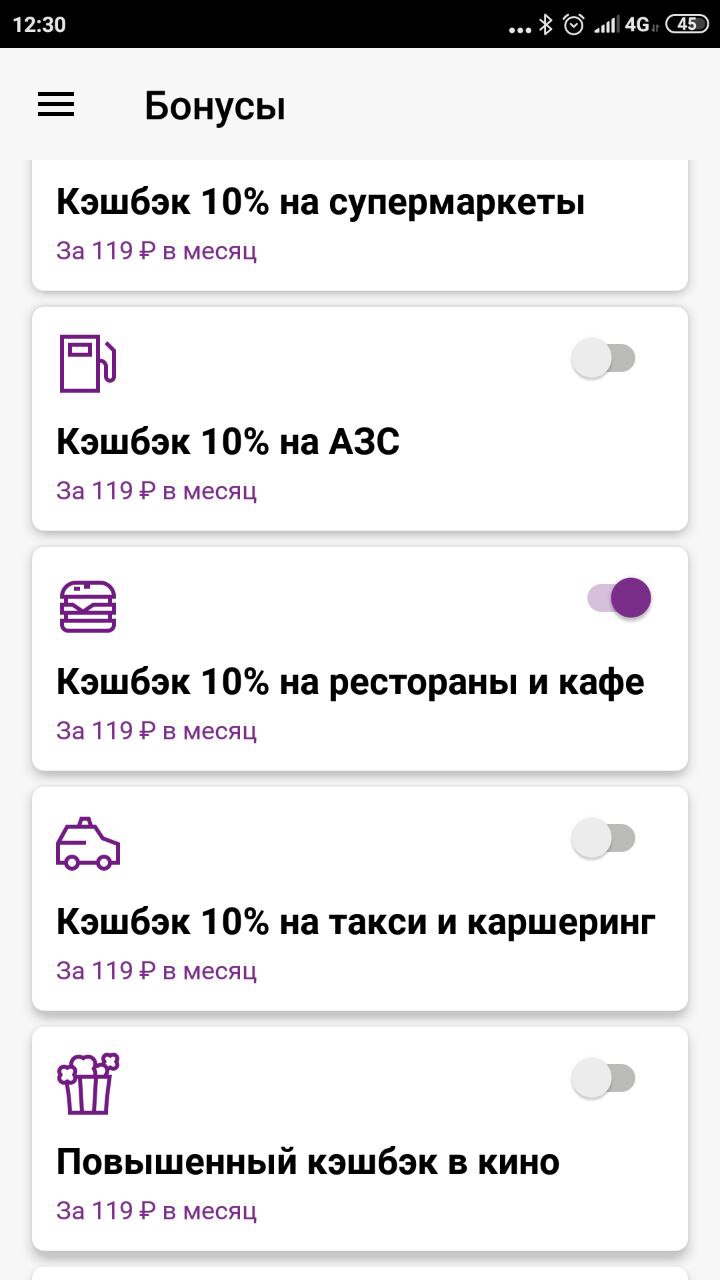Disable cashback on рестораны и кафе

[x=619, y=598]
